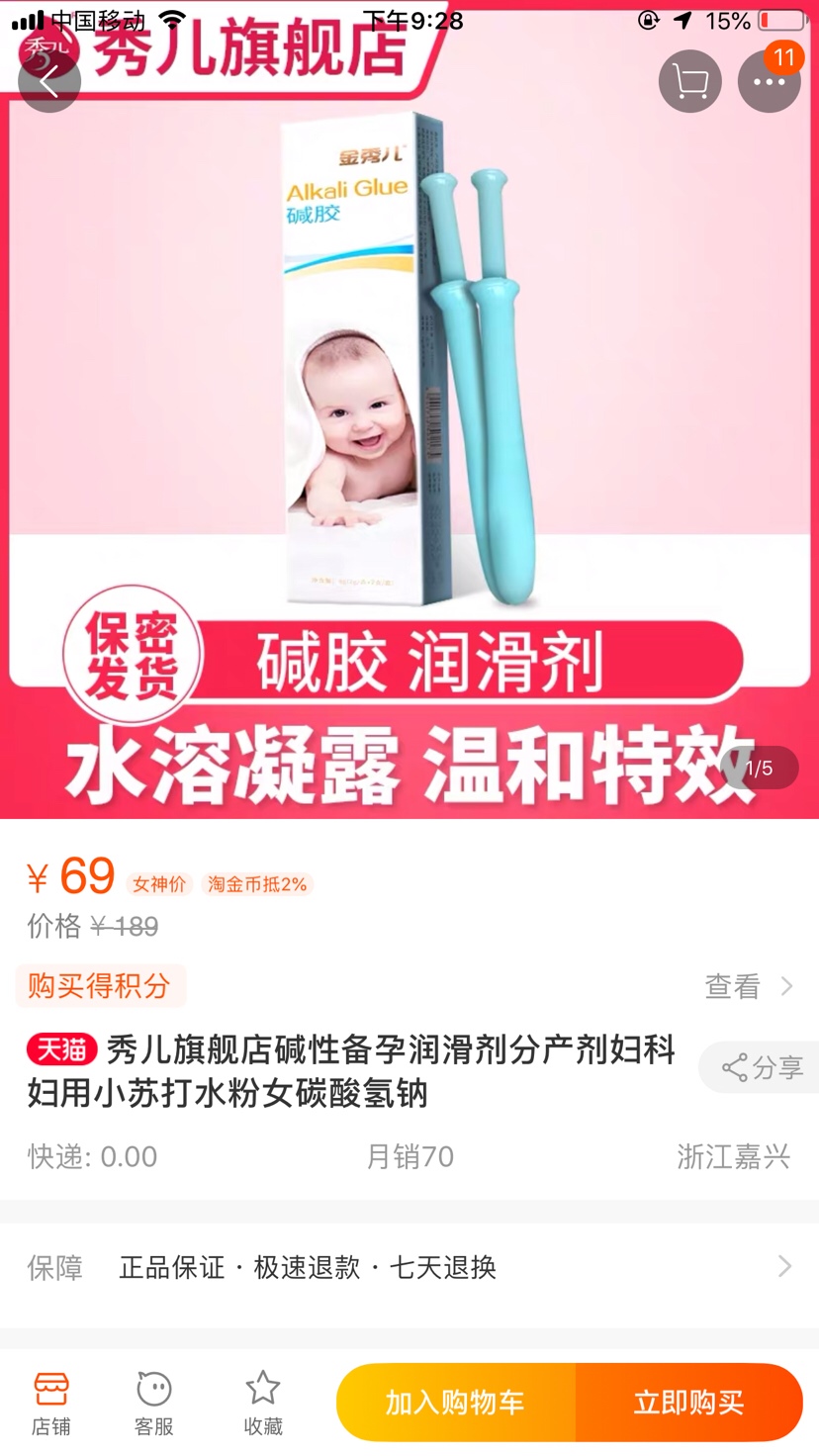Visit the 店铺 store page
Screen dimensions: 819x1456
click(50, 1403)
